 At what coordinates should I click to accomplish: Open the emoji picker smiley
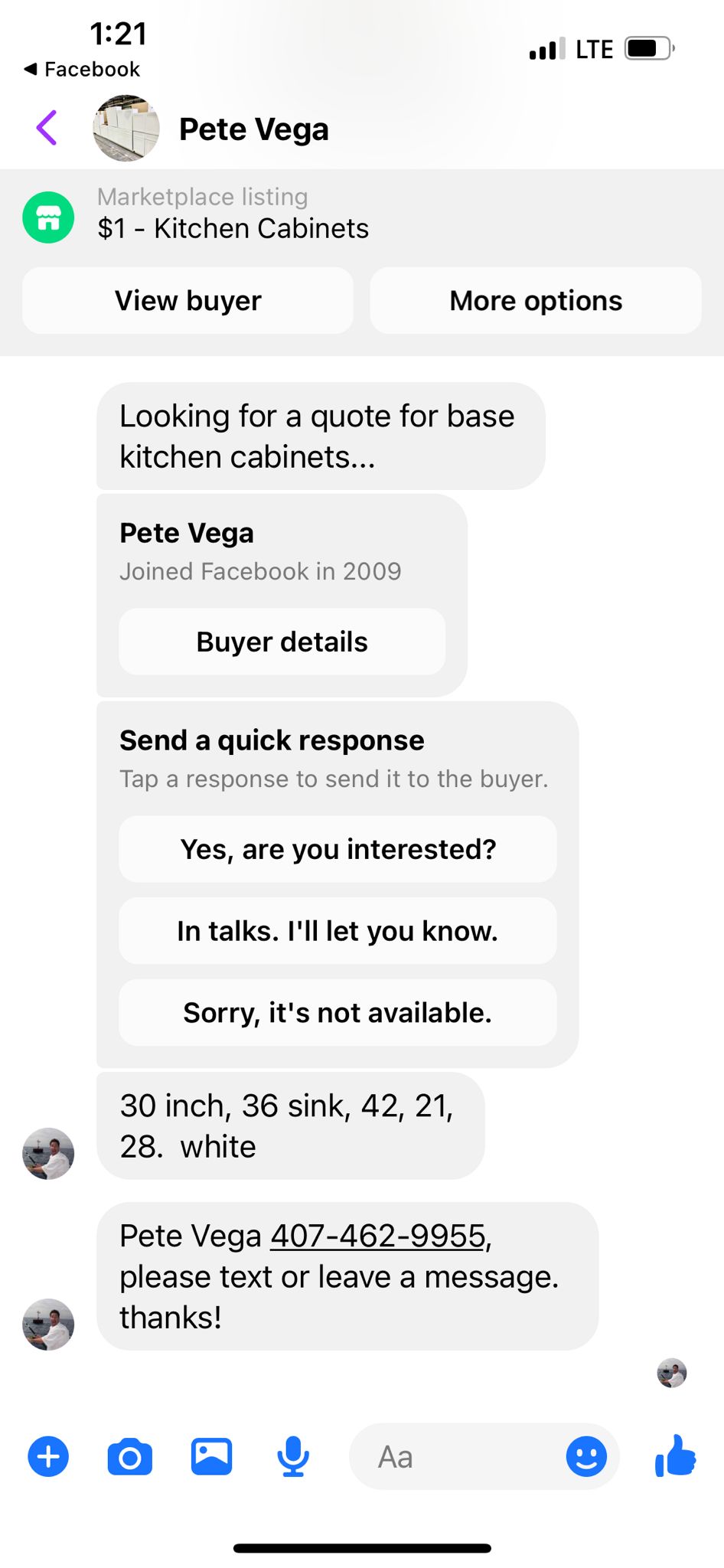pos(587,1456)
